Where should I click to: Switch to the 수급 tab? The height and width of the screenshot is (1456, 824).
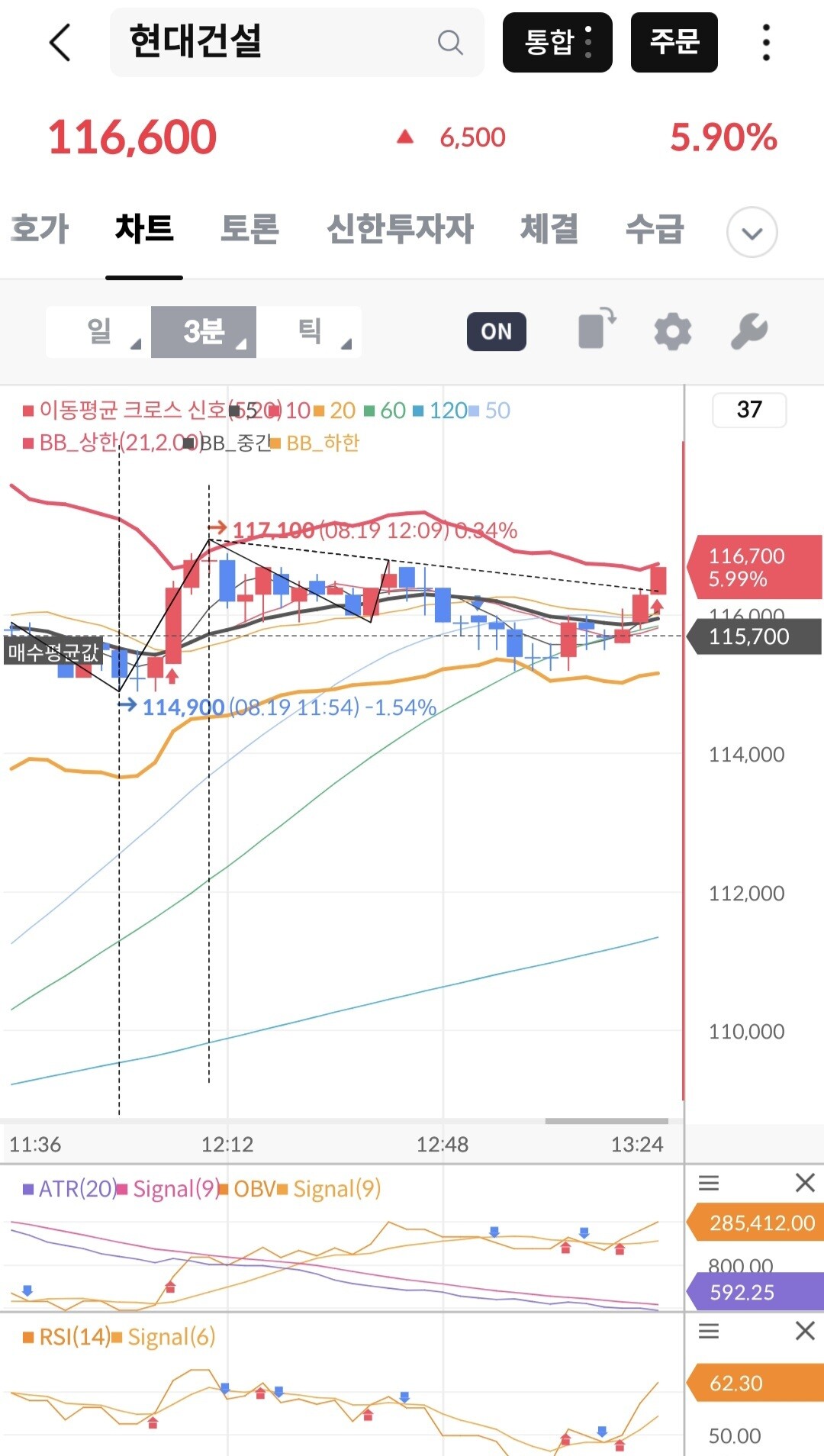click(x=655, y=229)
